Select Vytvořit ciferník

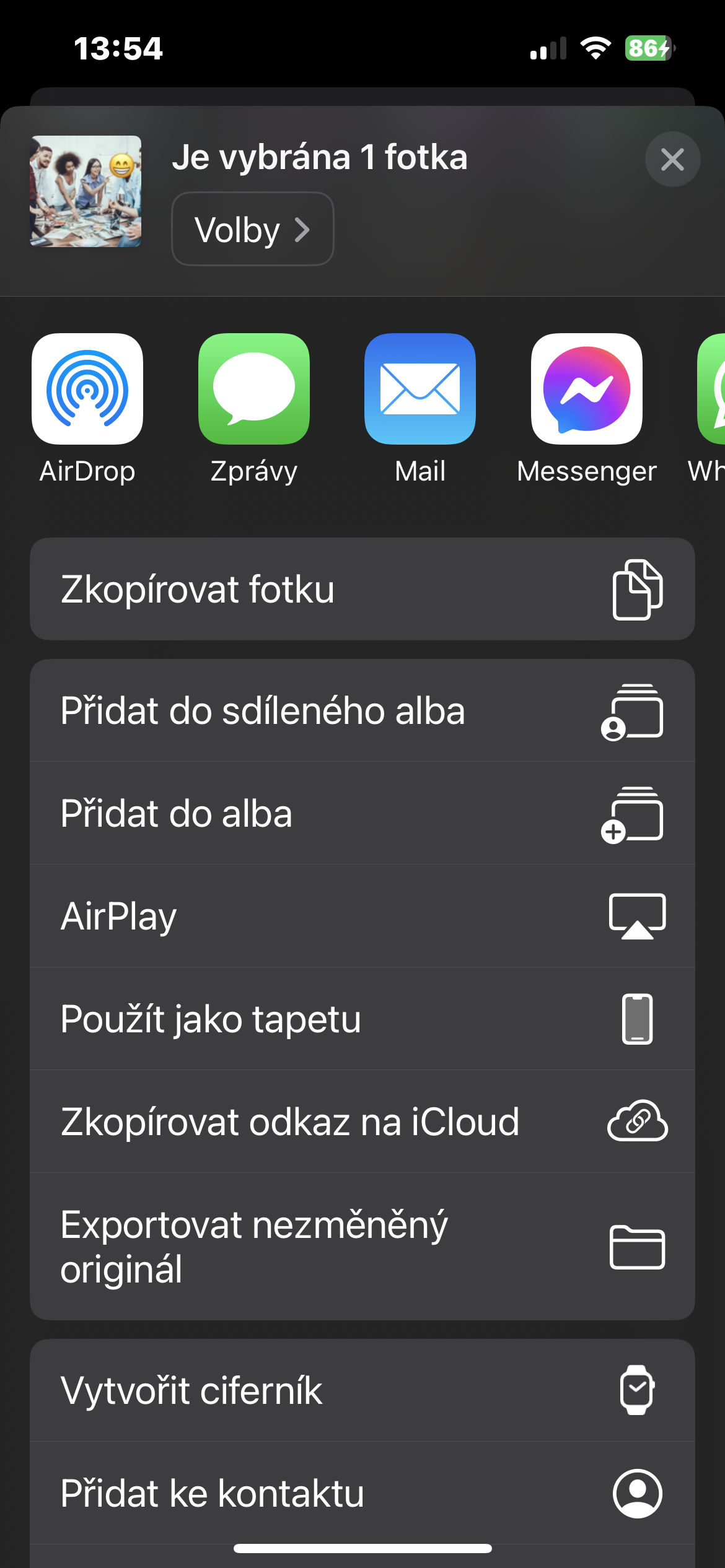[x=362, y=1390]
